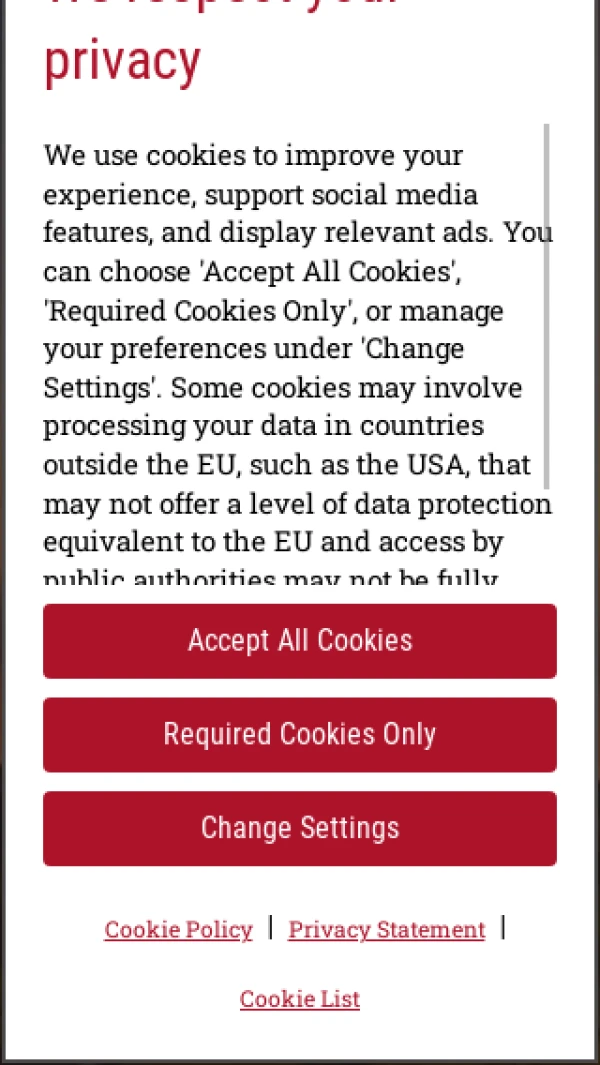Viewport: 600px width, 1065px height.
Task: Read the Privacy Statement
Action: pyautogui.click(x=387, y=929)
